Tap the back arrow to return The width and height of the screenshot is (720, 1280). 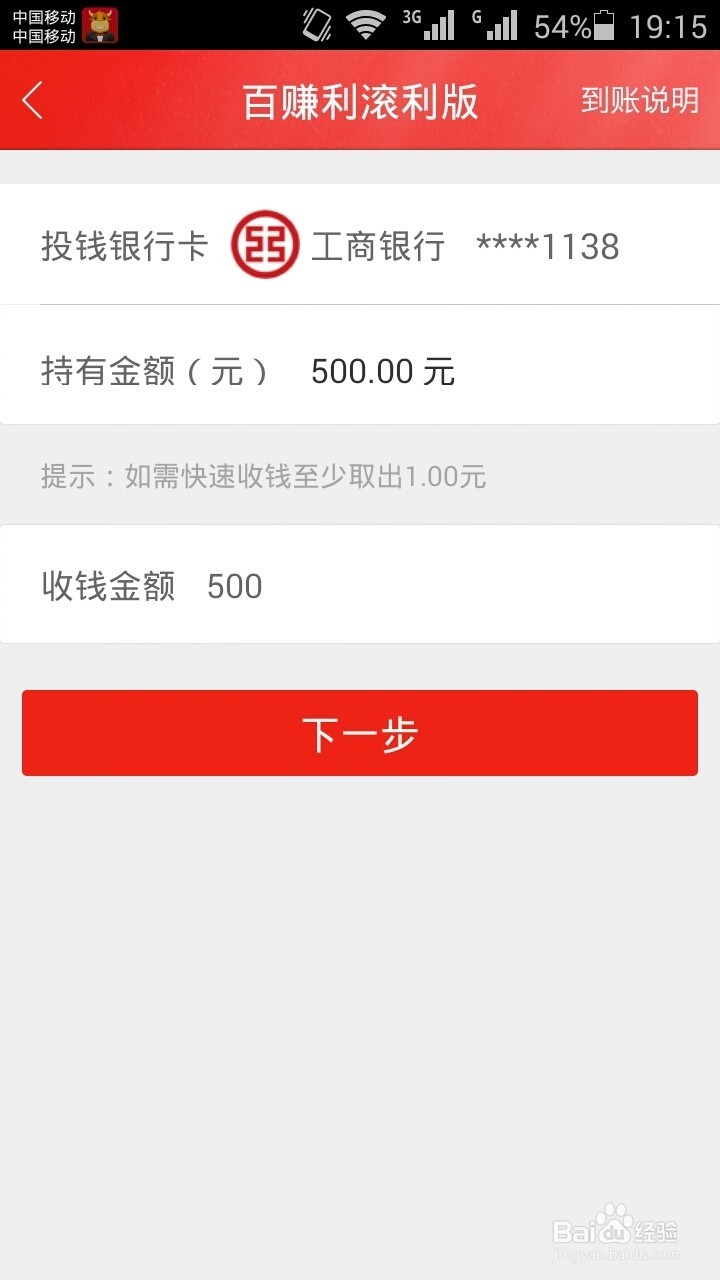pyautogui.click(x=33, y=102)
